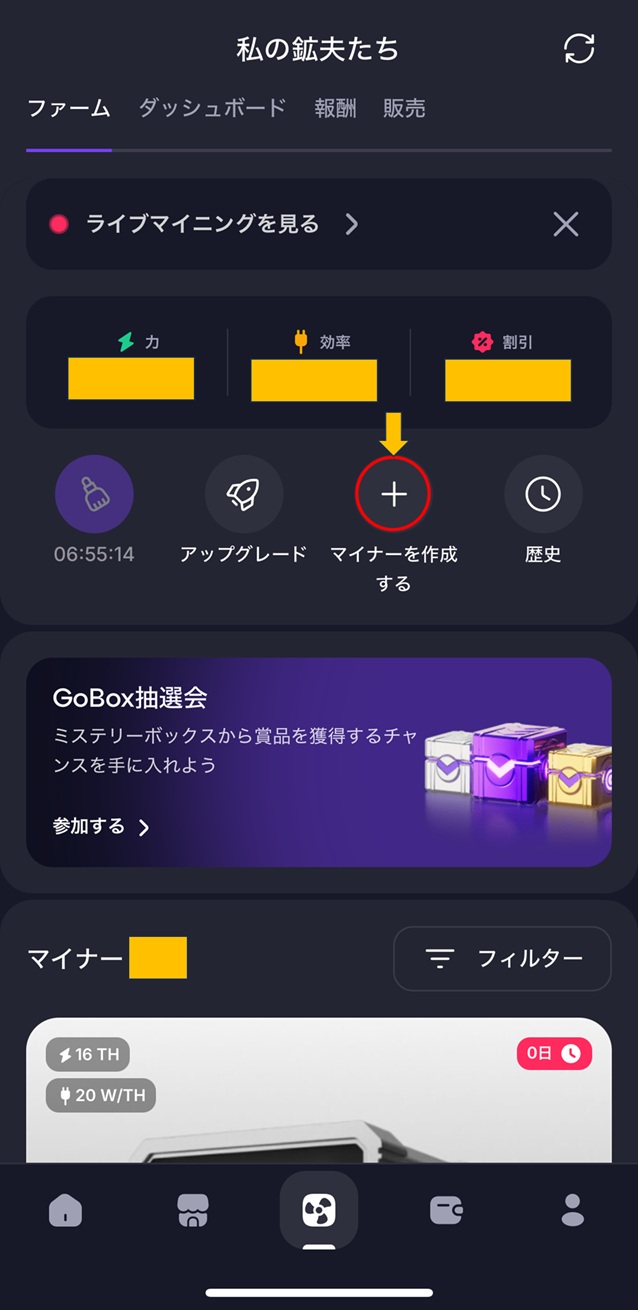Viewport: 638px width, 1310px height.
Task: Open the 報酬 tab
Action: click(335, 109)
